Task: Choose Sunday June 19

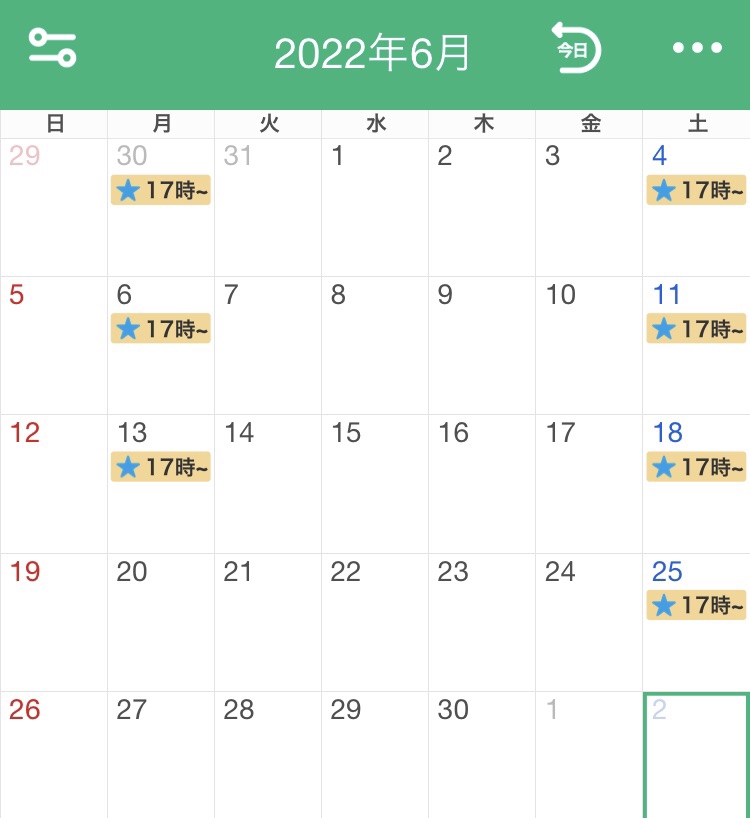Action: pos(54,621)
